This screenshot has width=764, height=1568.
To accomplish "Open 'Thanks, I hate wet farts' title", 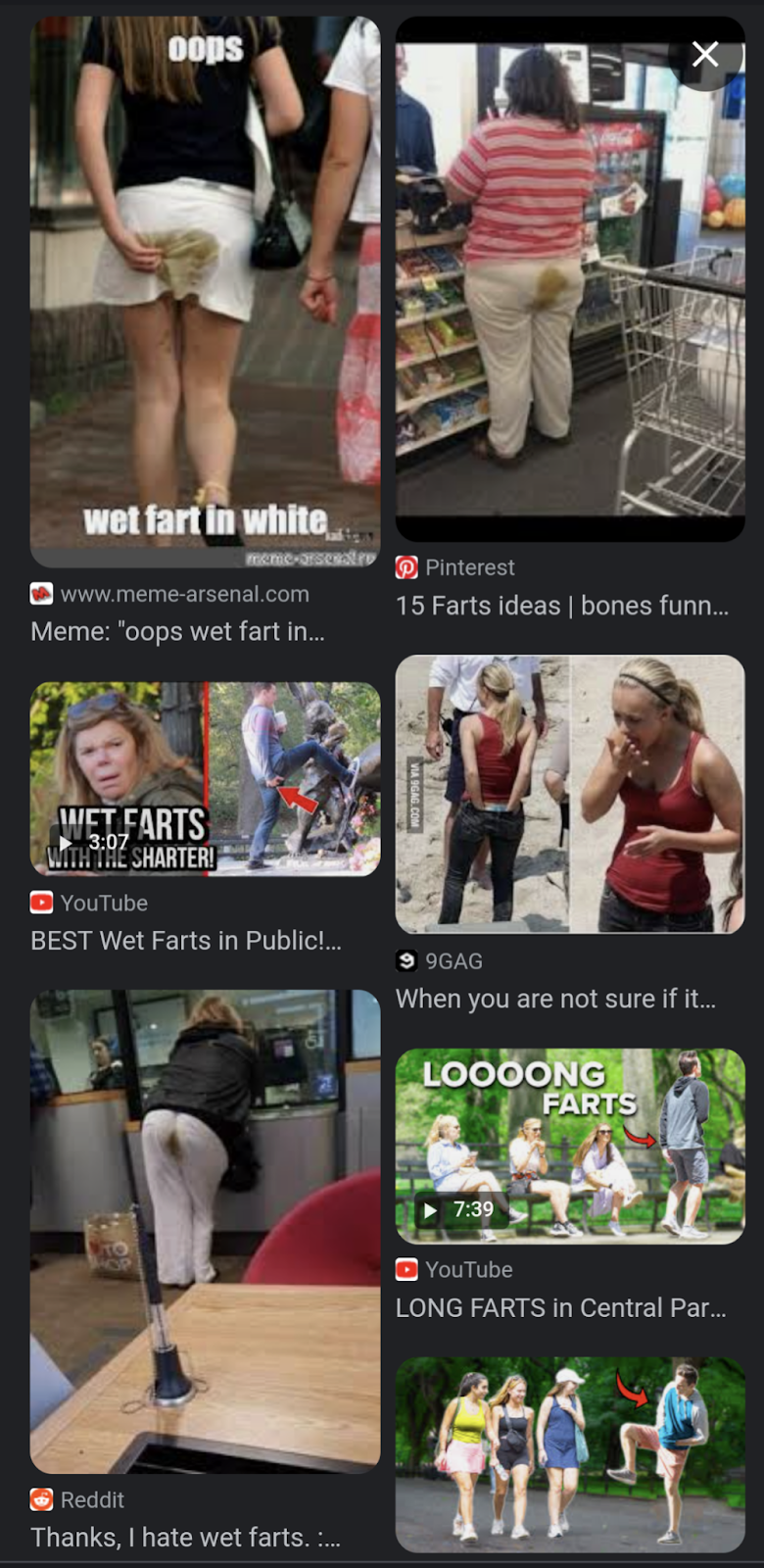I will click(x=186, y=1537).
